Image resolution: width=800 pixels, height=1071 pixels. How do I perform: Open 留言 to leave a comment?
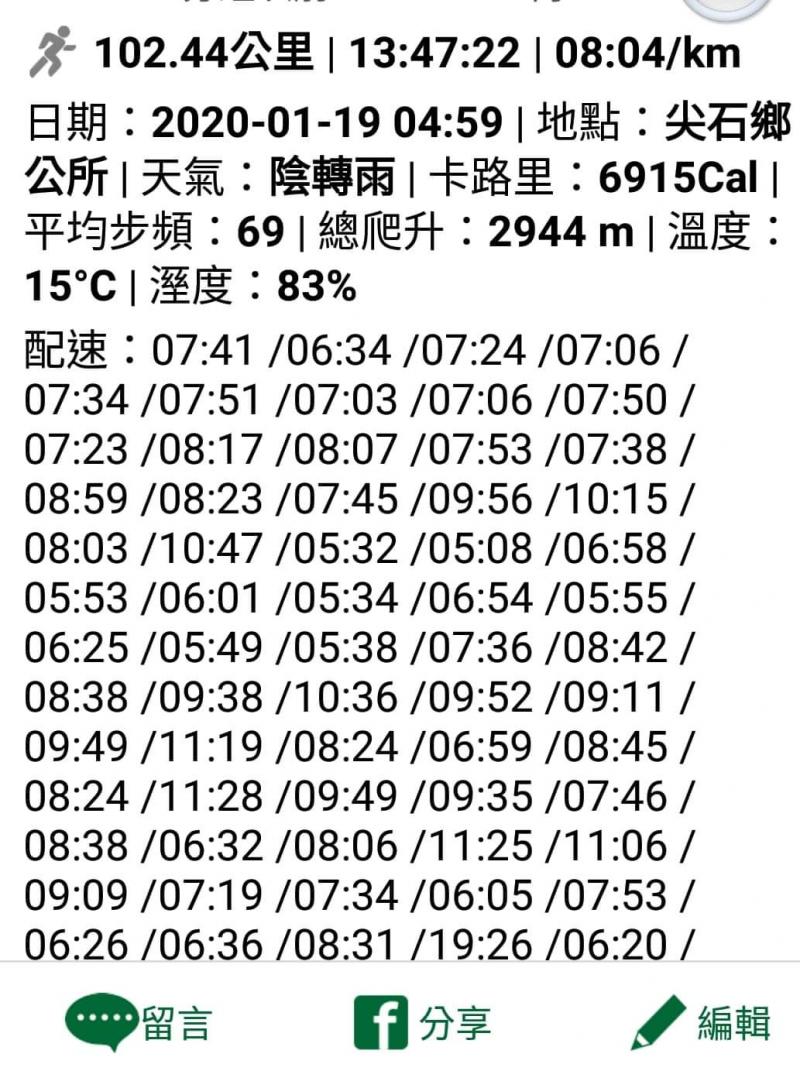click(138, 1022)
